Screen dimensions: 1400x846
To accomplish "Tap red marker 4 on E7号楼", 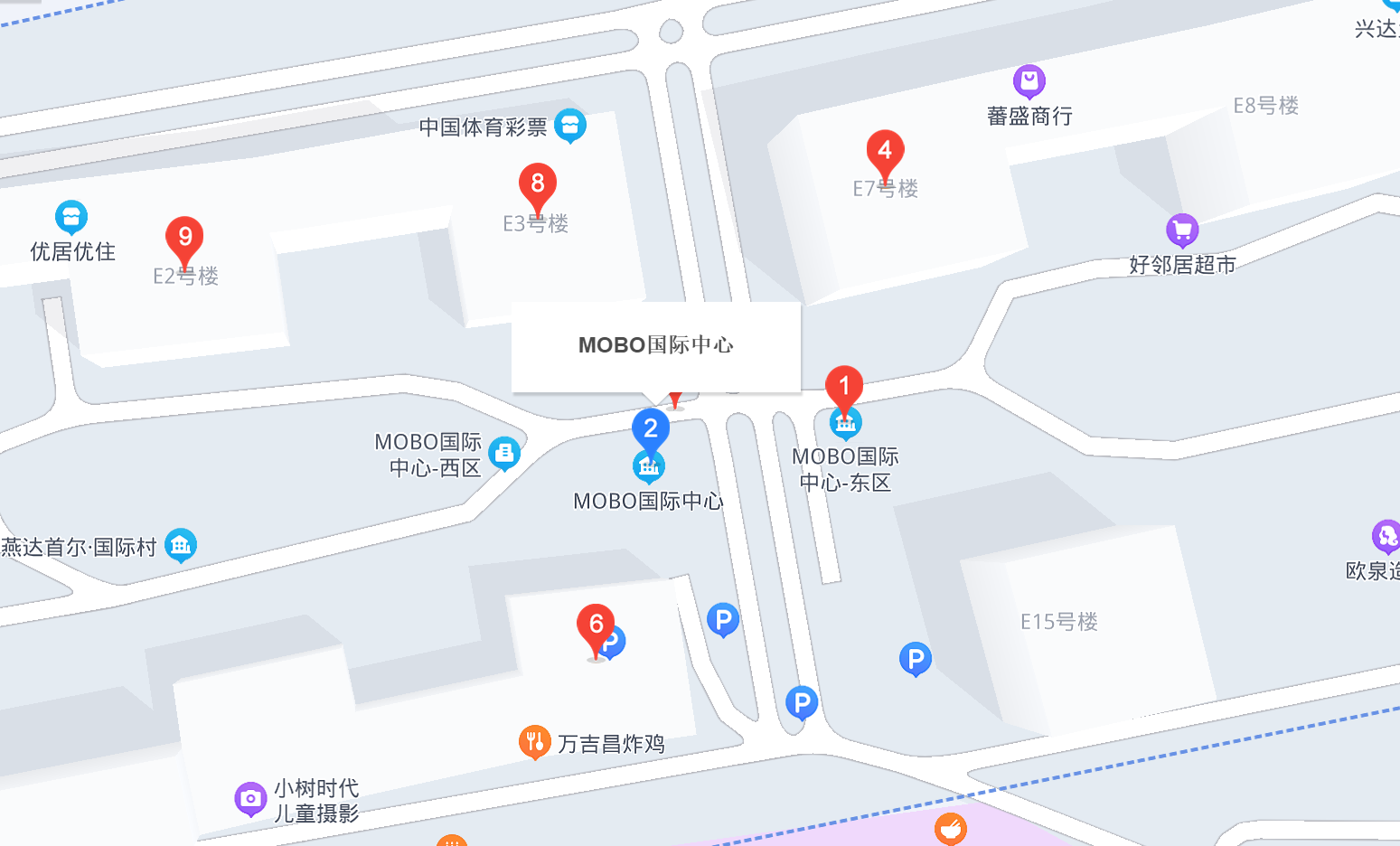I will click(x=885, y=151).
